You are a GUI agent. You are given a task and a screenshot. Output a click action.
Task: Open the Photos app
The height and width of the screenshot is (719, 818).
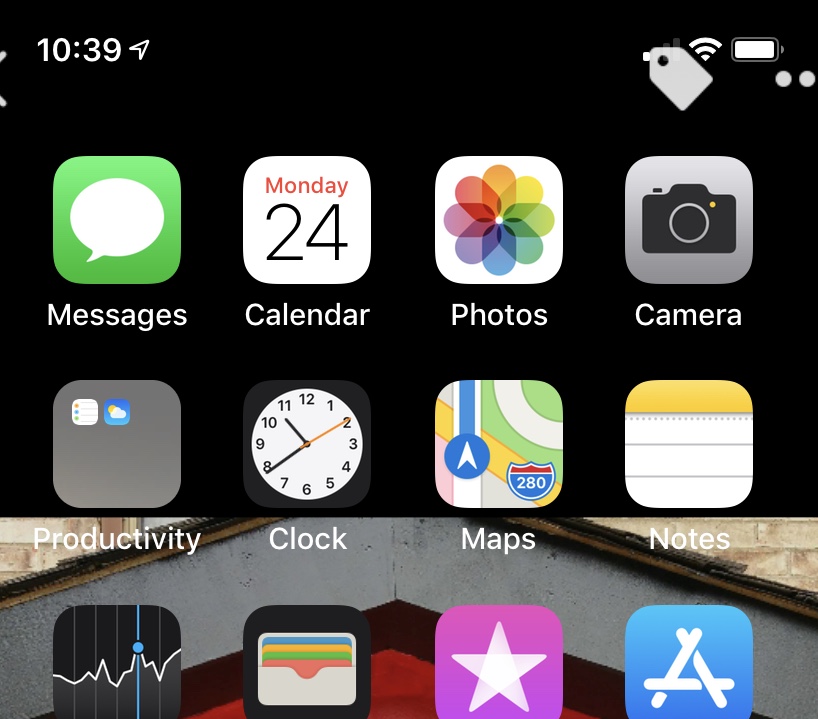click(498, 220)
